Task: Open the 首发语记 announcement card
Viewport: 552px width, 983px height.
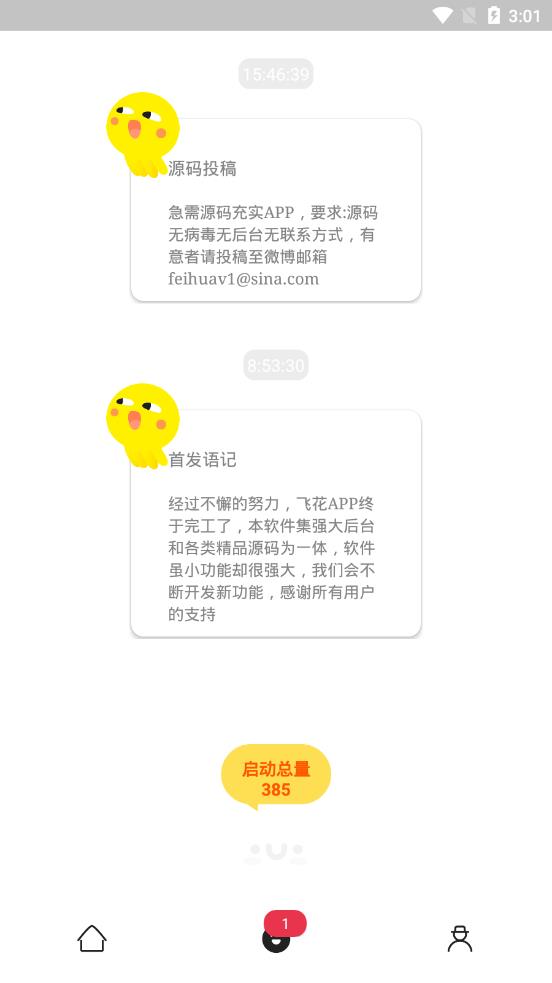Action: tap(276, 523)
